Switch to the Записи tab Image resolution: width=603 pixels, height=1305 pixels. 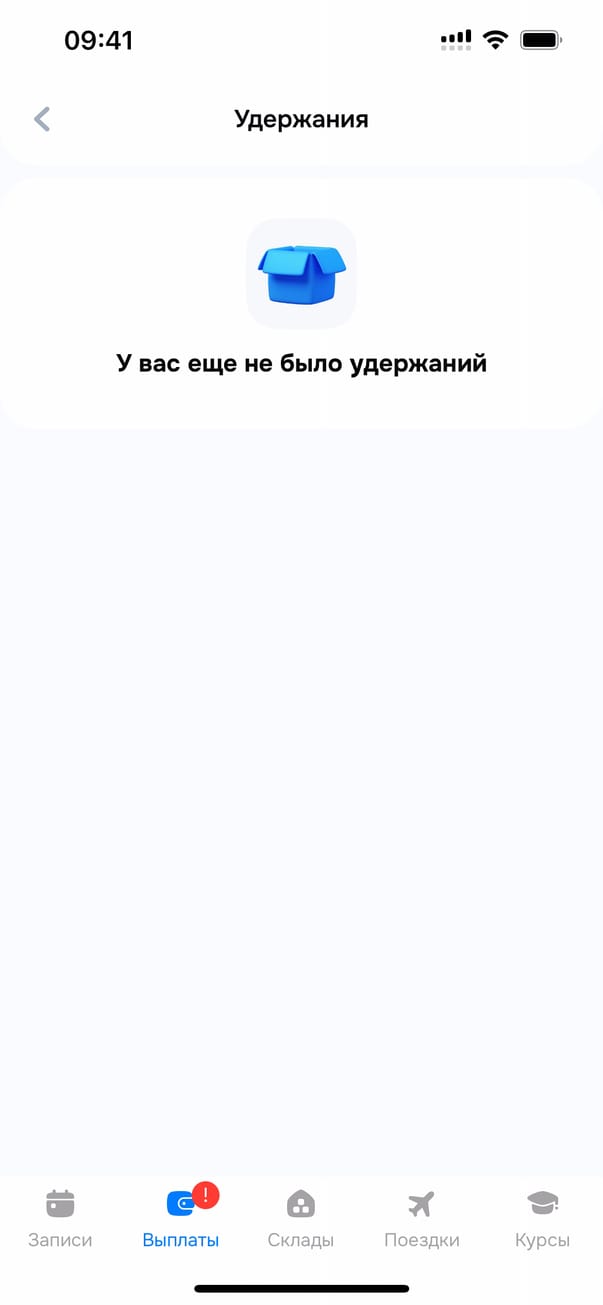[x=60, y=1218]
